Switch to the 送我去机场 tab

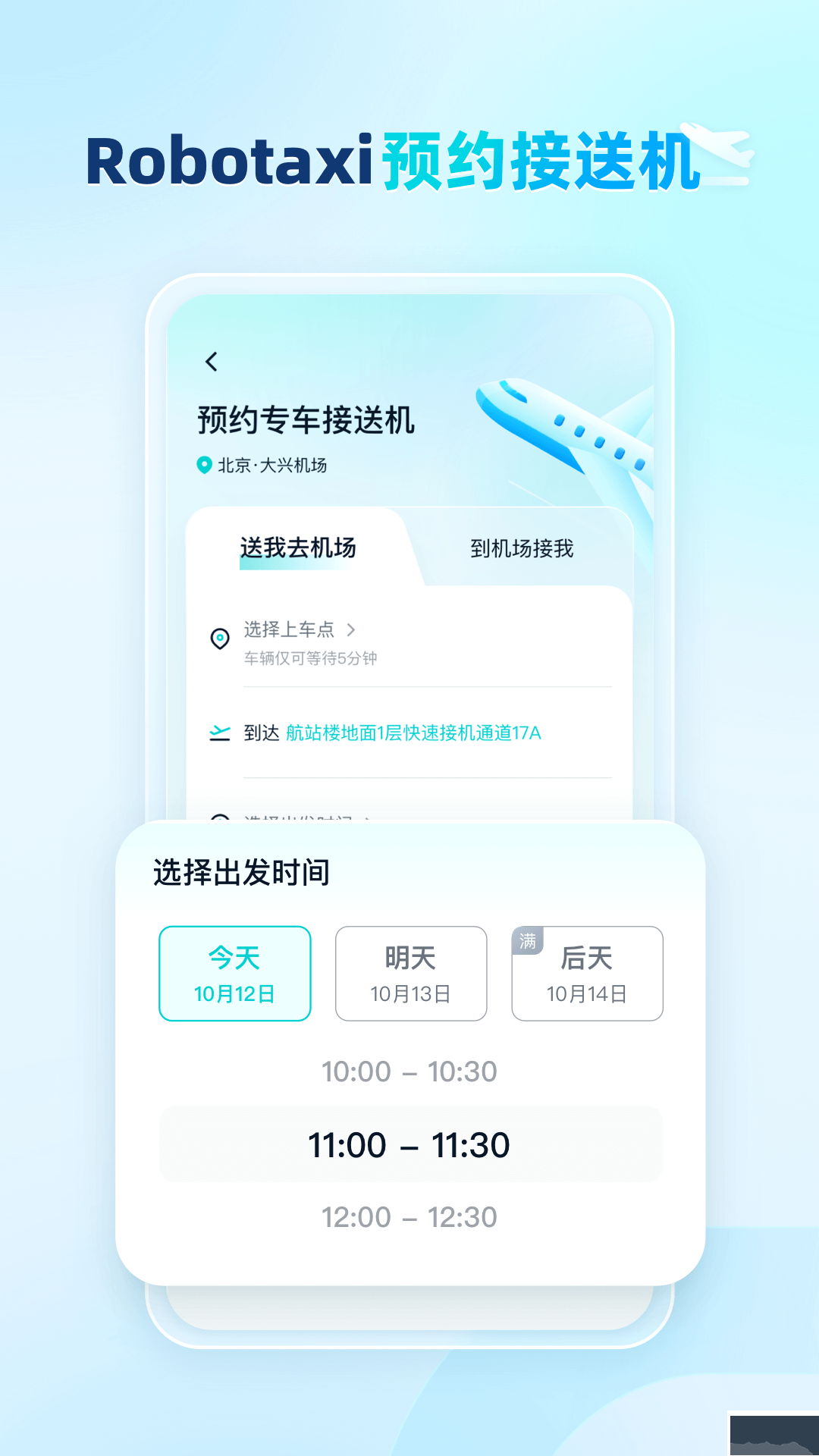[298, 548]
